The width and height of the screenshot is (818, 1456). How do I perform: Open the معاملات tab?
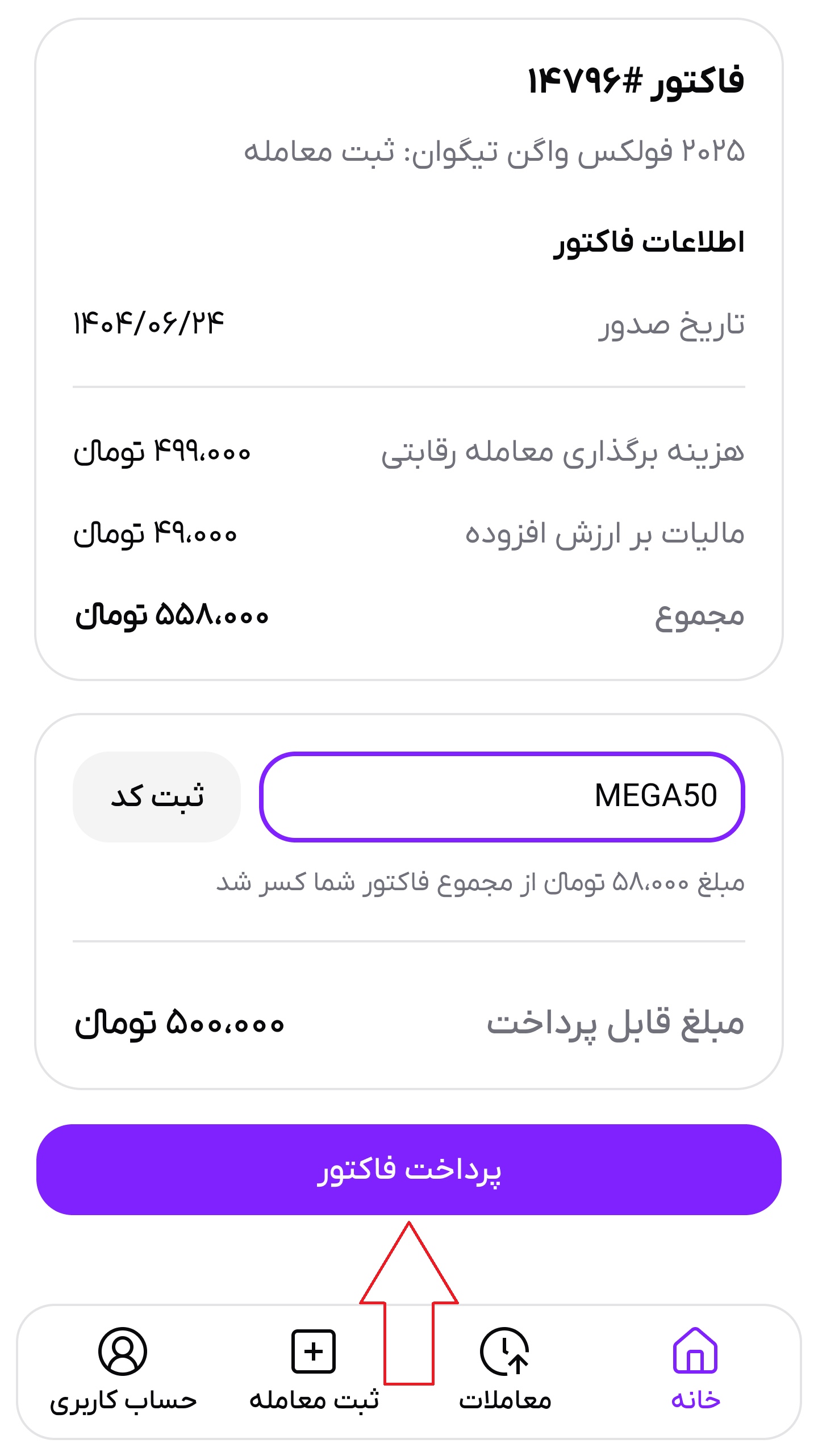[506, 1401]
